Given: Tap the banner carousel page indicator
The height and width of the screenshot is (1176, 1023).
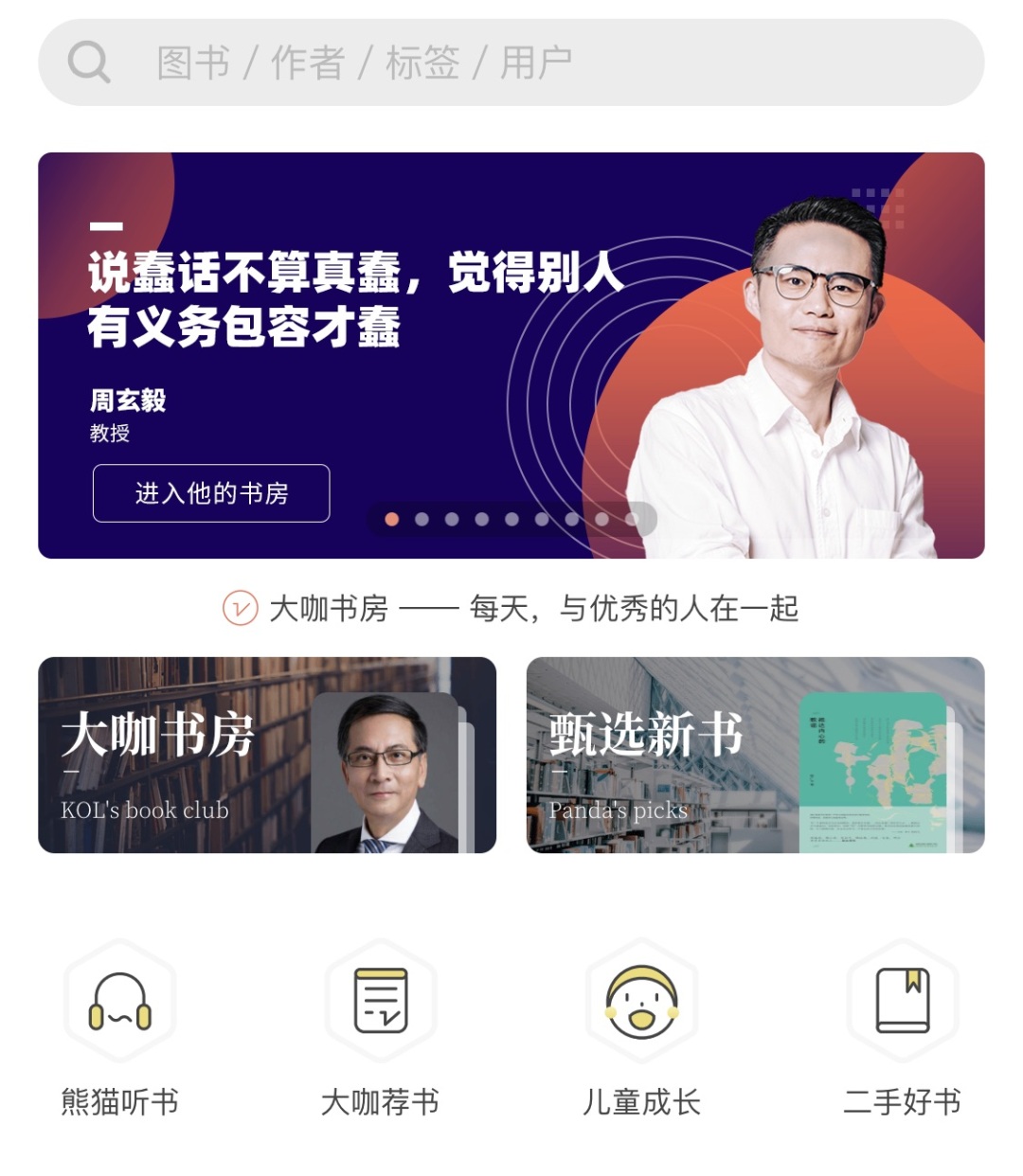Looking at the screenshot, I should click(x=511, y=519).
